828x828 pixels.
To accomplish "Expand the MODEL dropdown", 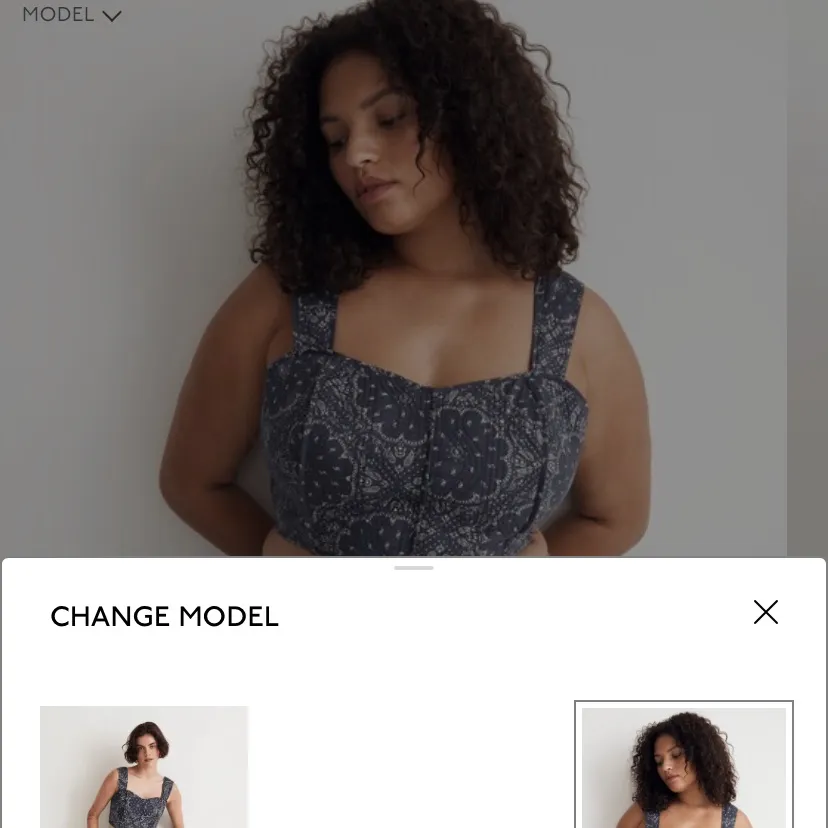I will (72, 15).
